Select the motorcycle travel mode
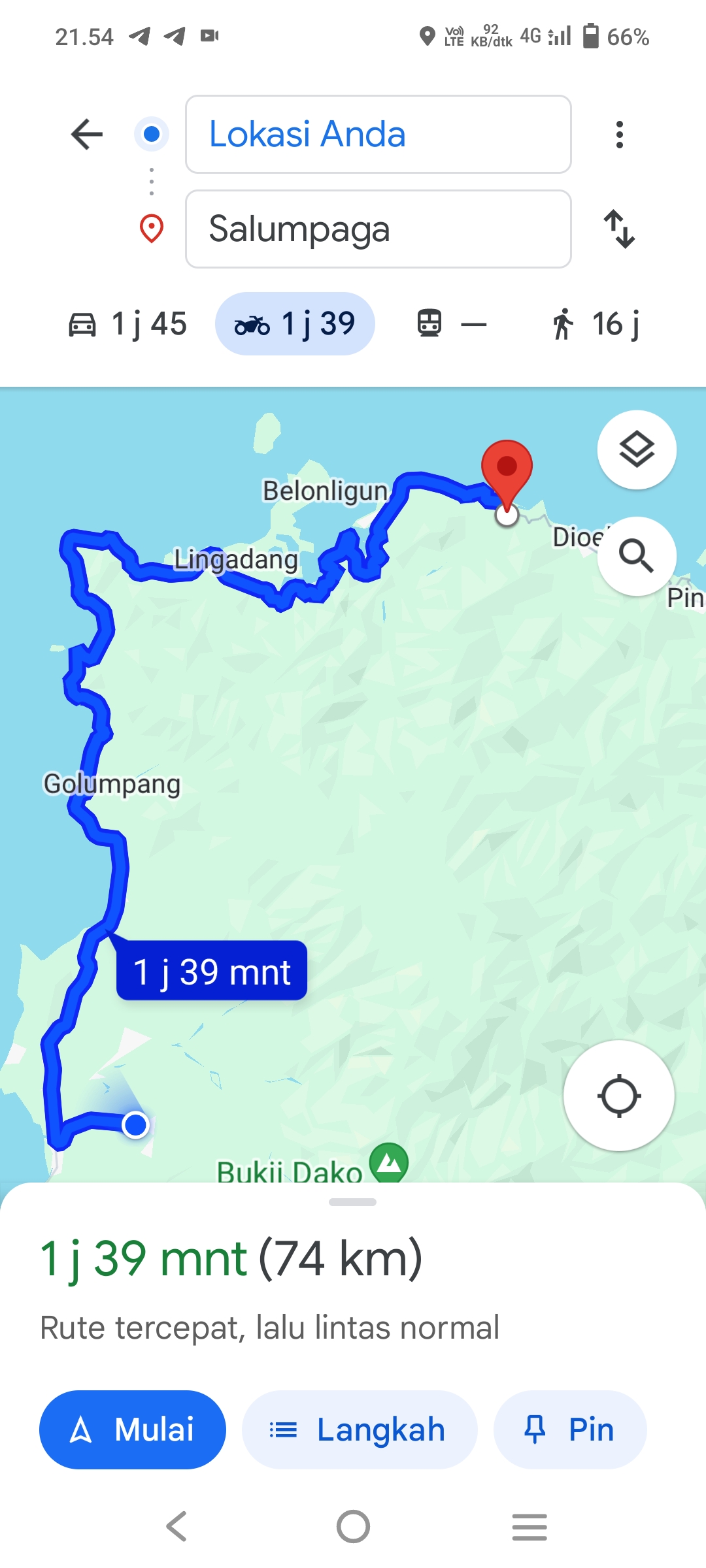The image size is (706, 1568). [295, 324]
